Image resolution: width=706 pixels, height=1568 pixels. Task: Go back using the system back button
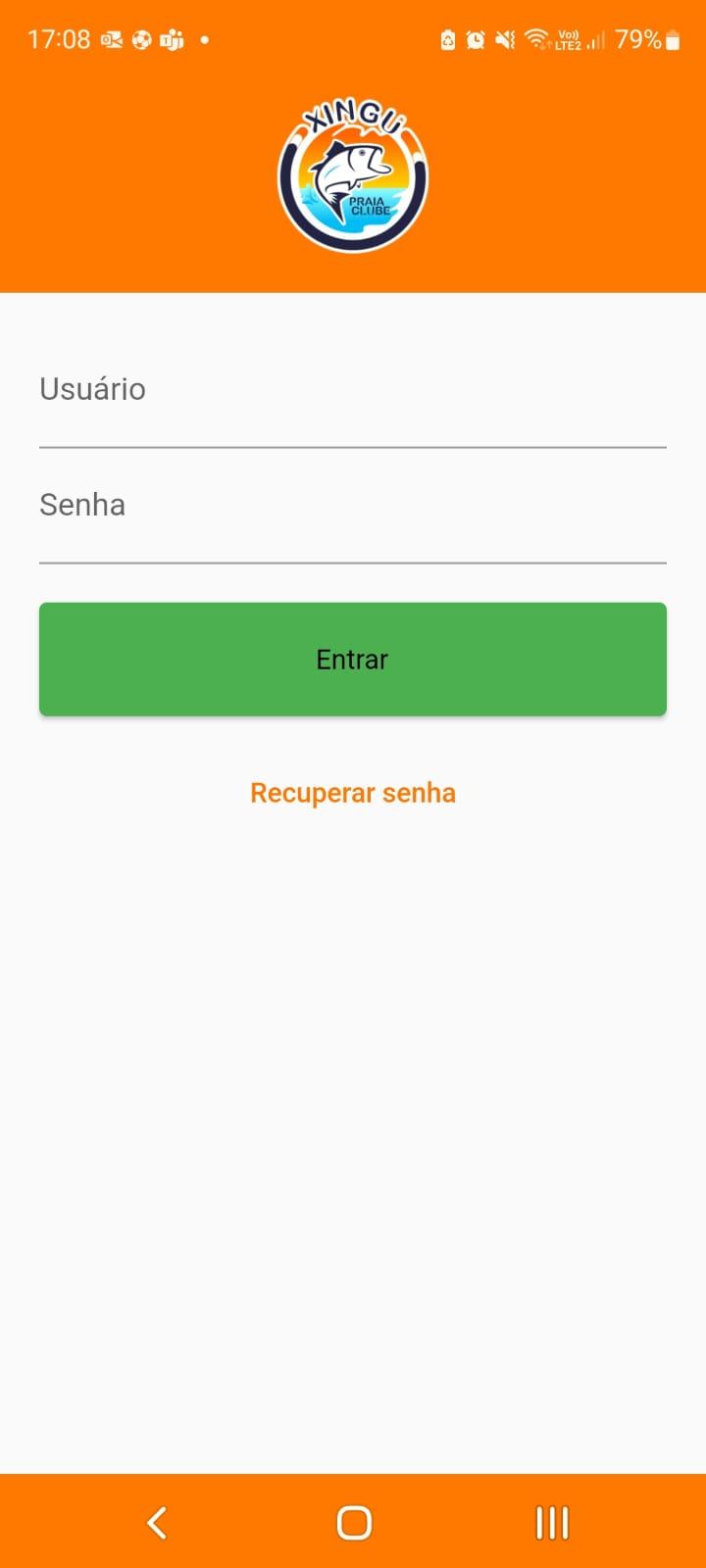[157, 1523]
